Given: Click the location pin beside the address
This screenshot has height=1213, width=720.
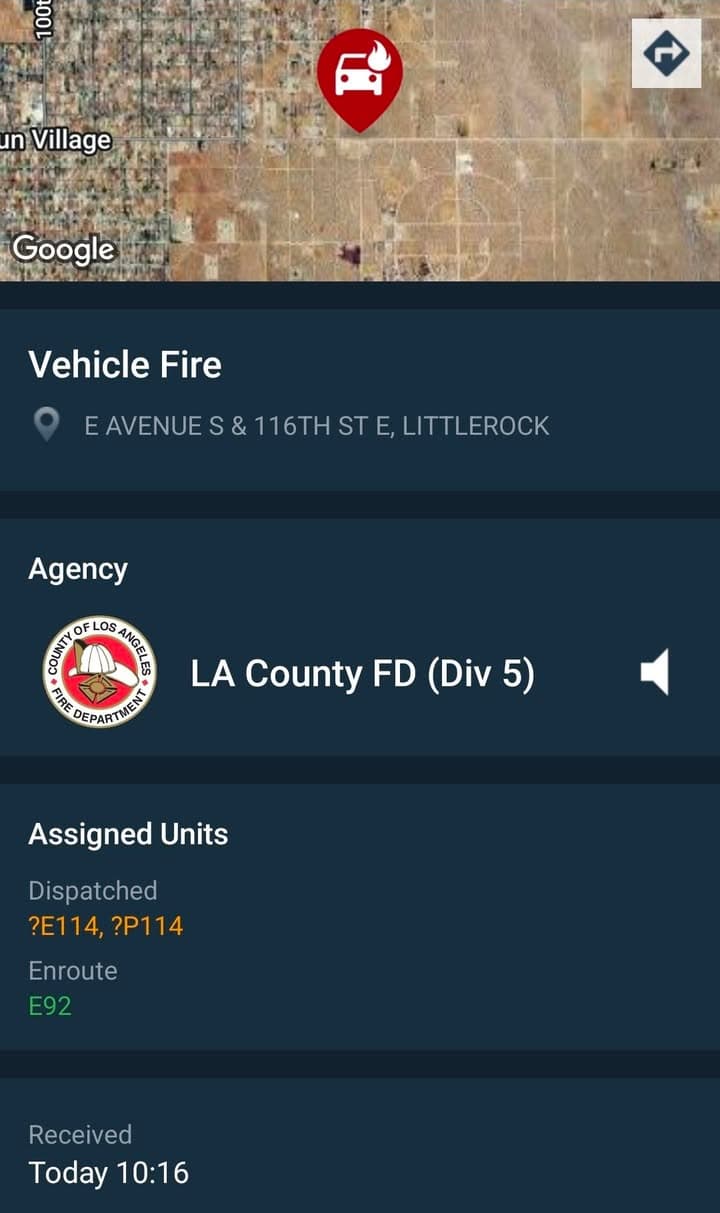Looking at the screenshot, I should [47, 425].
